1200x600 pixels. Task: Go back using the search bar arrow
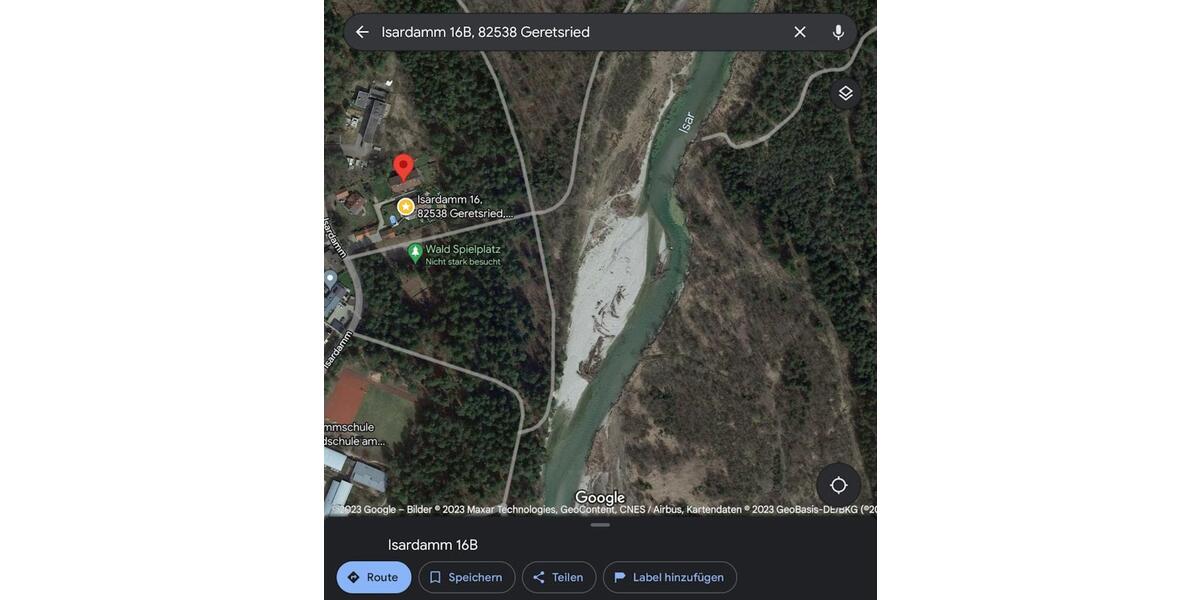click(x=362, y=32)
